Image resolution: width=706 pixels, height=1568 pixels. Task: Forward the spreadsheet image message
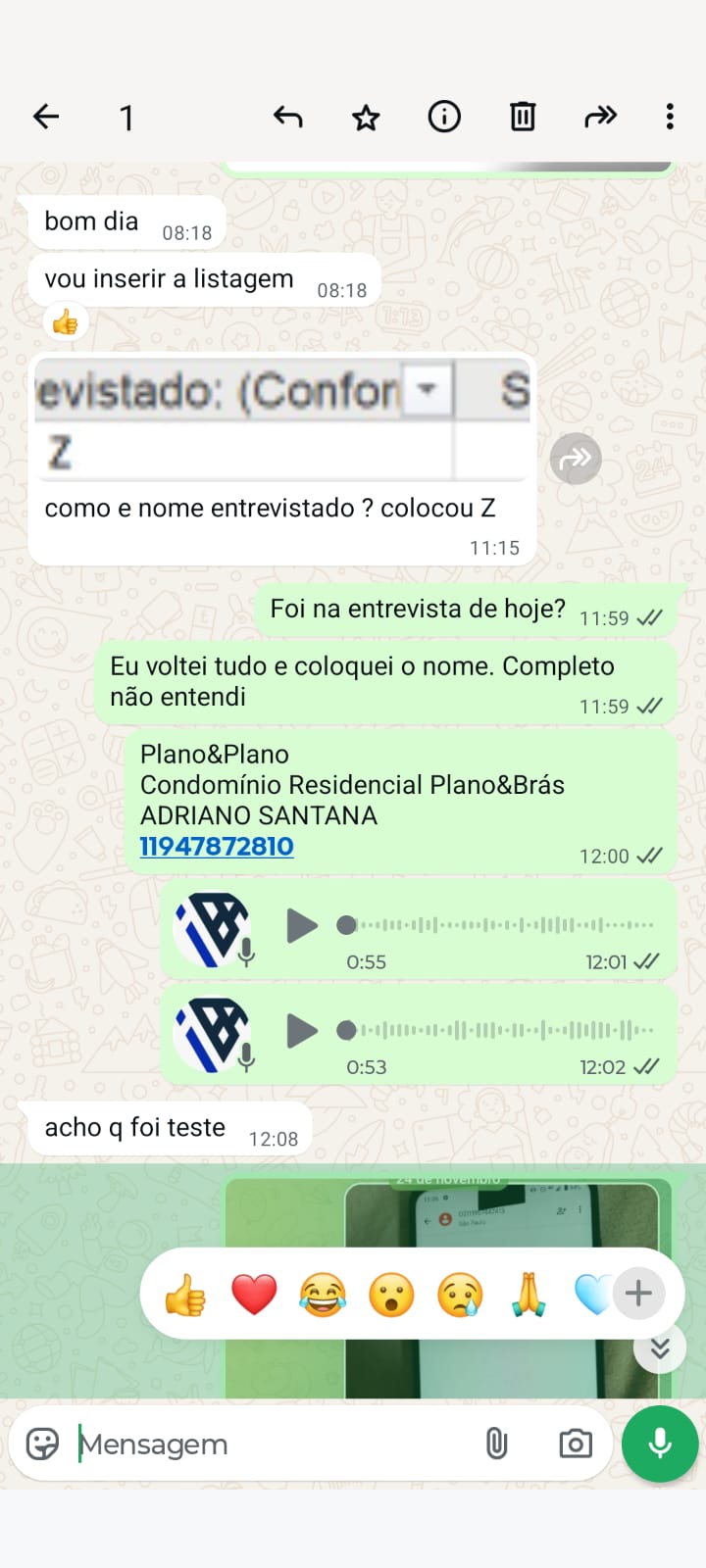click(576, 459)
